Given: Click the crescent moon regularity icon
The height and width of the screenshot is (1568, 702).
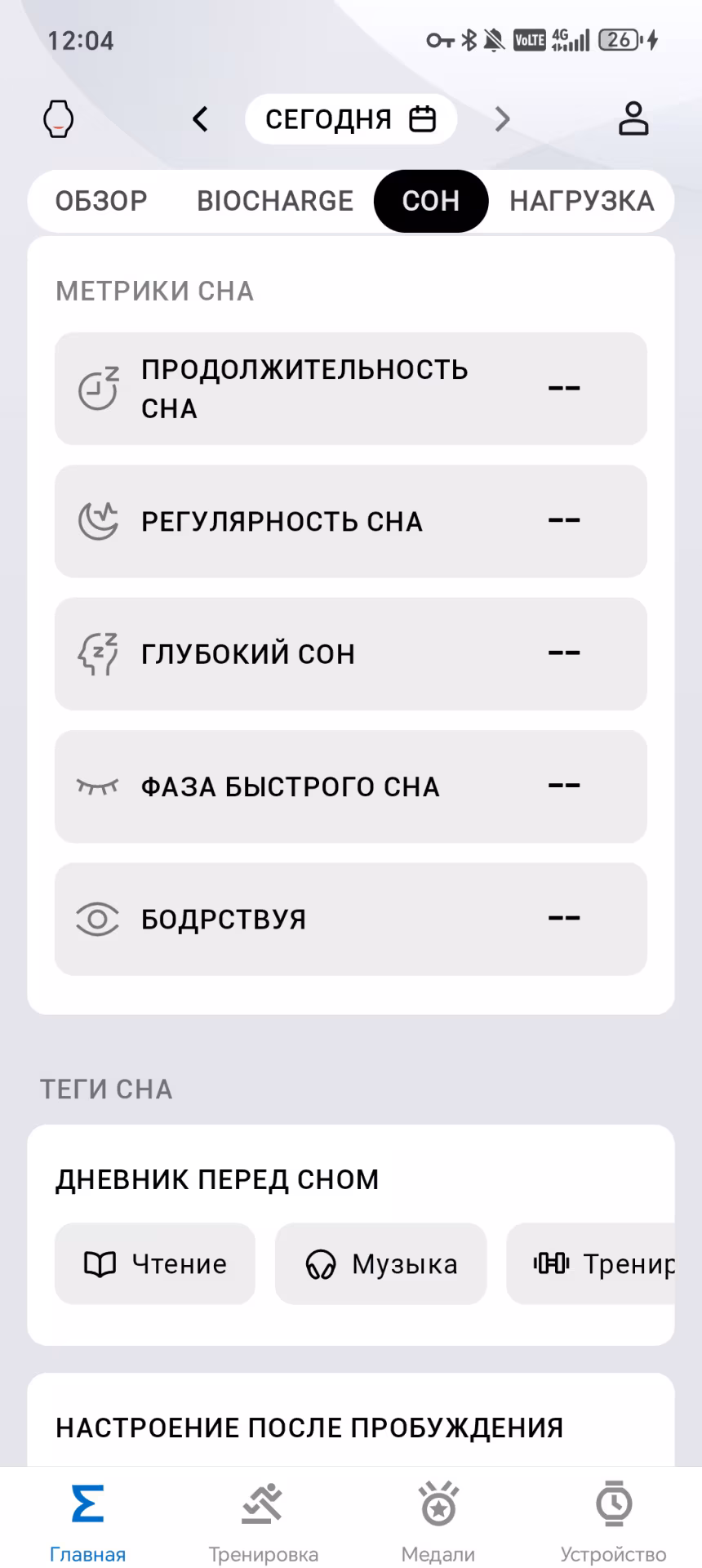Looking at the screenshot, I should [x=97, y=521].
